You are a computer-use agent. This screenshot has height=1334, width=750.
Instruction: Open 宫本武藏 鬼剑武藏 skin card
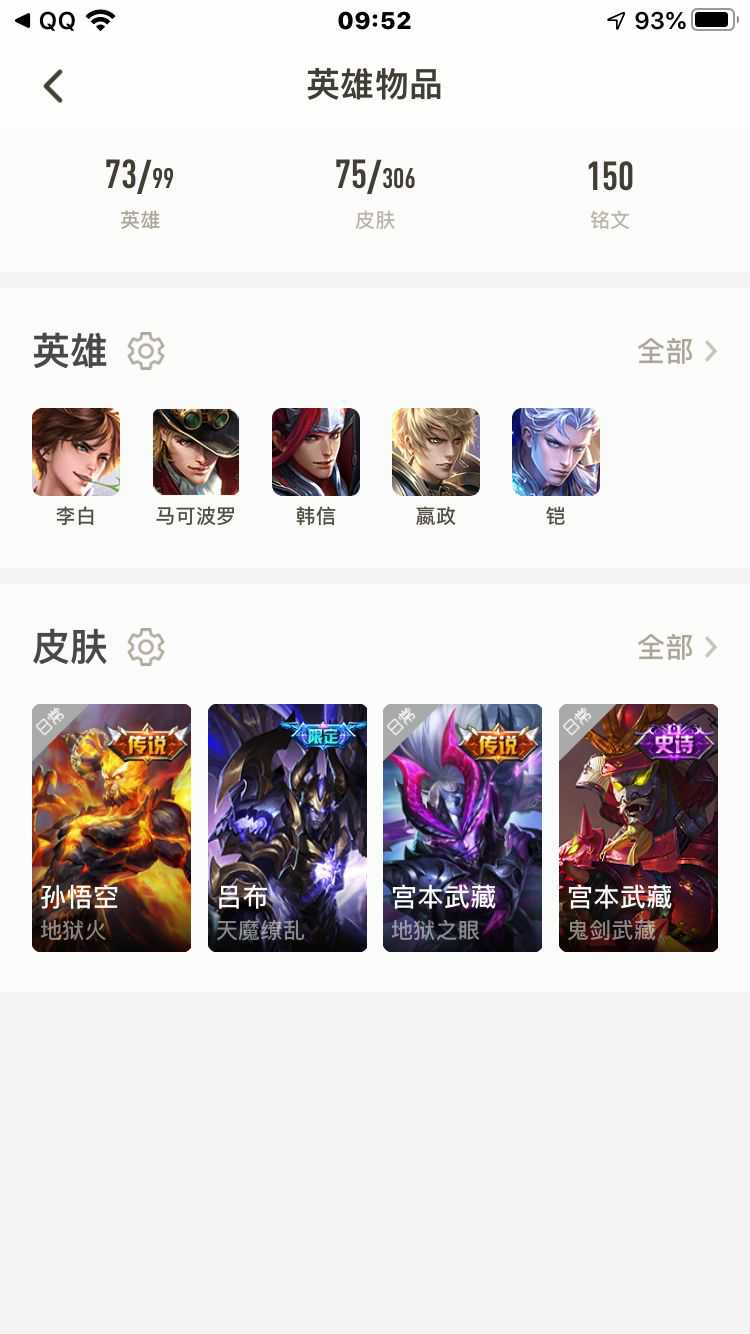point(638,828)
